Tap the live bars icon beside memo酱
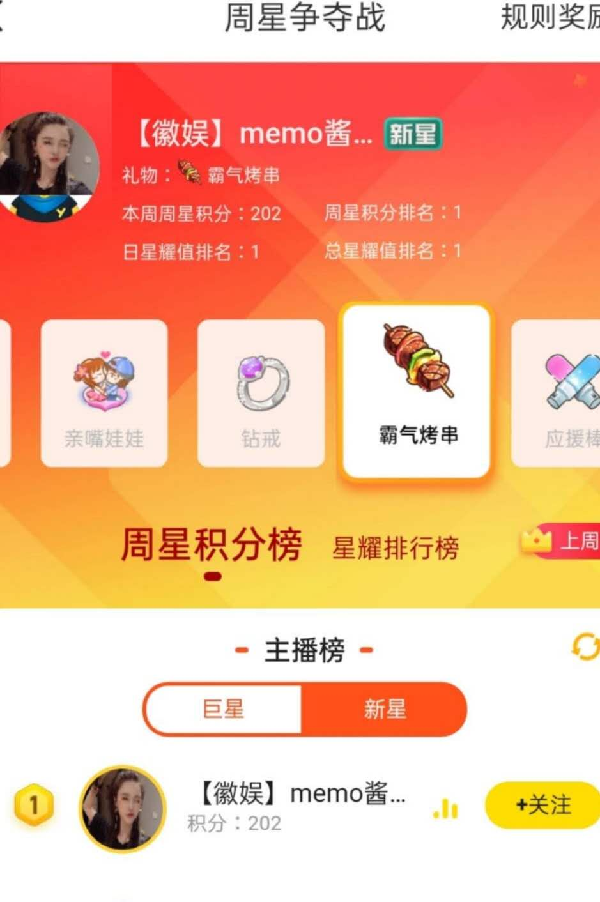 pos(445,808)
